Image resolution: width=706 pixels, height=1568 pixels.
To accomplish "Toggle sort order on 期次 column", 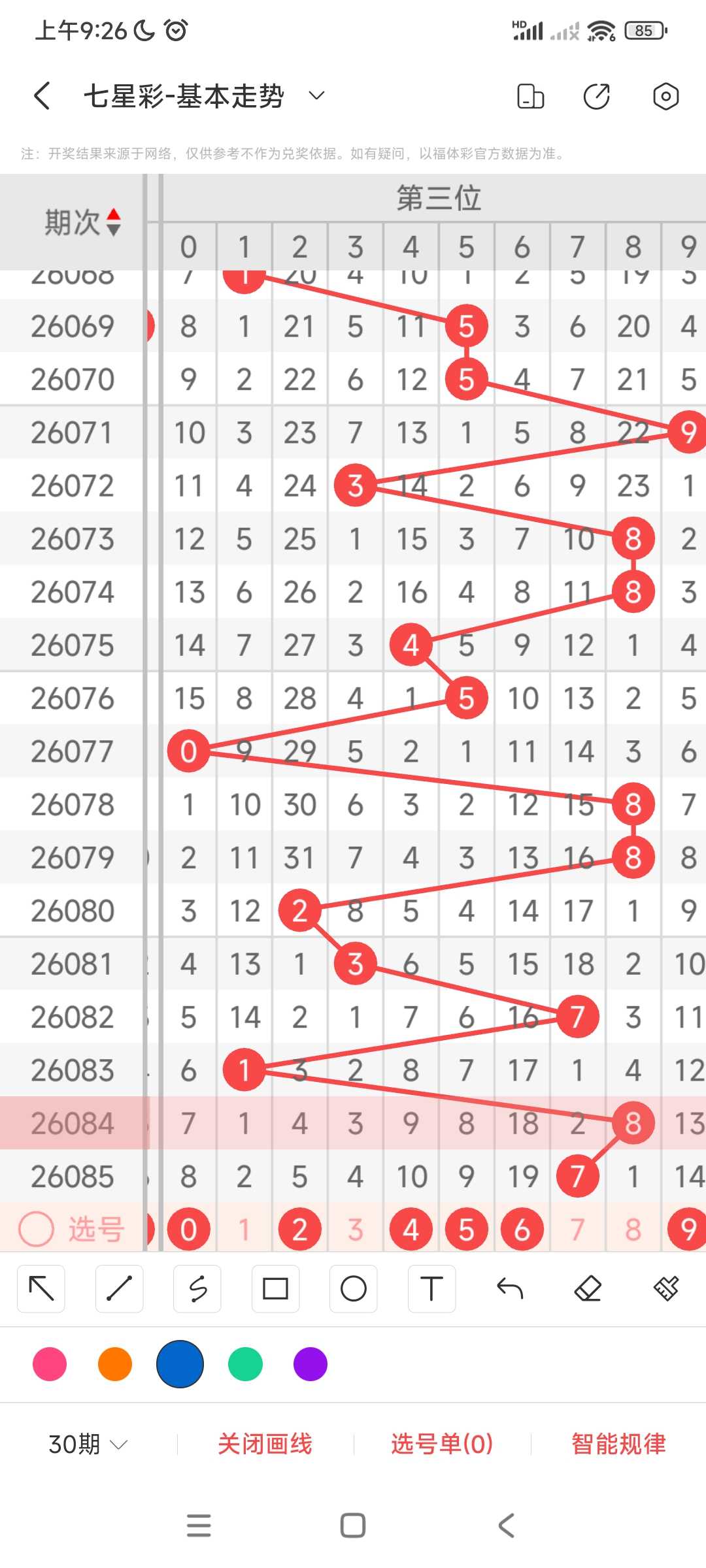I will point(82,222).
